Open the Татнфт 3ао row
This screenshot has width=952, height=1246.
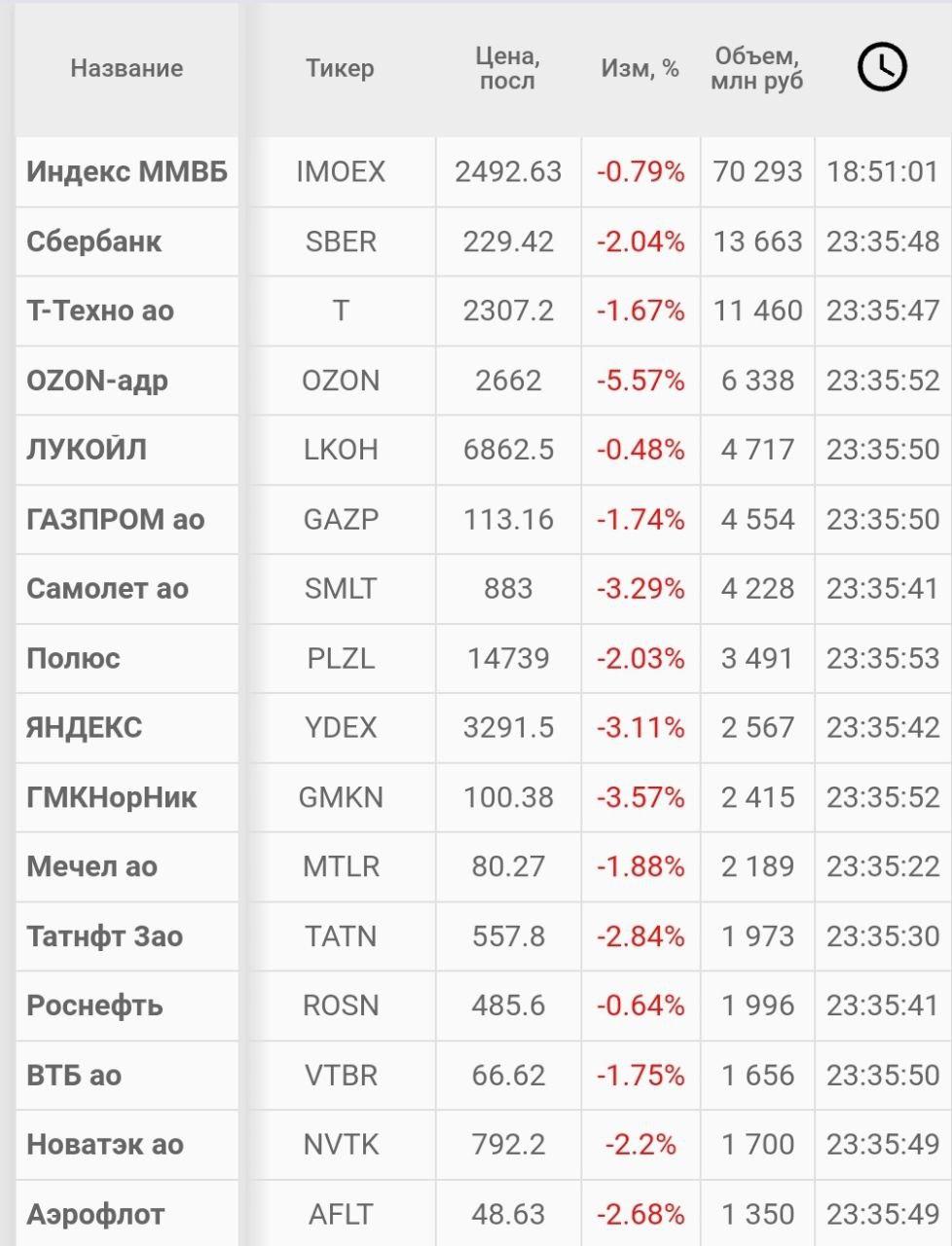(105, 936)
